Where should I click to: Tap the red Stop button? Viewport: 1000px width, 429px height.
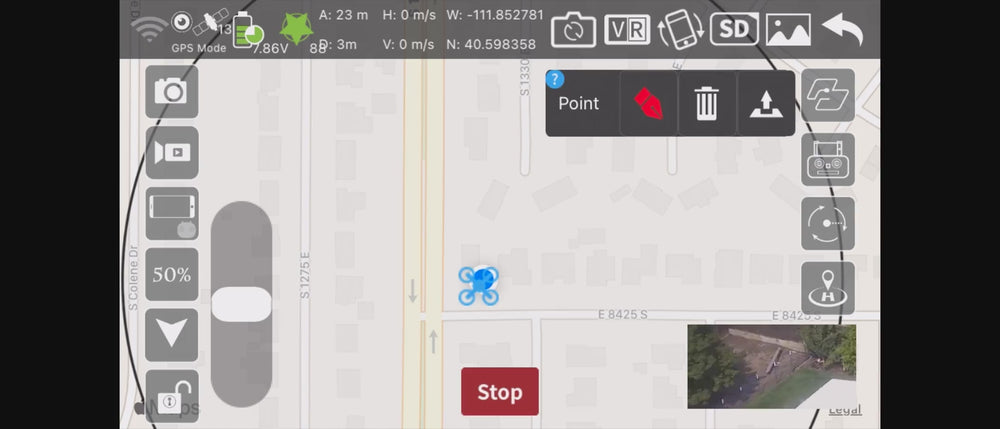(x=499, y=392)
